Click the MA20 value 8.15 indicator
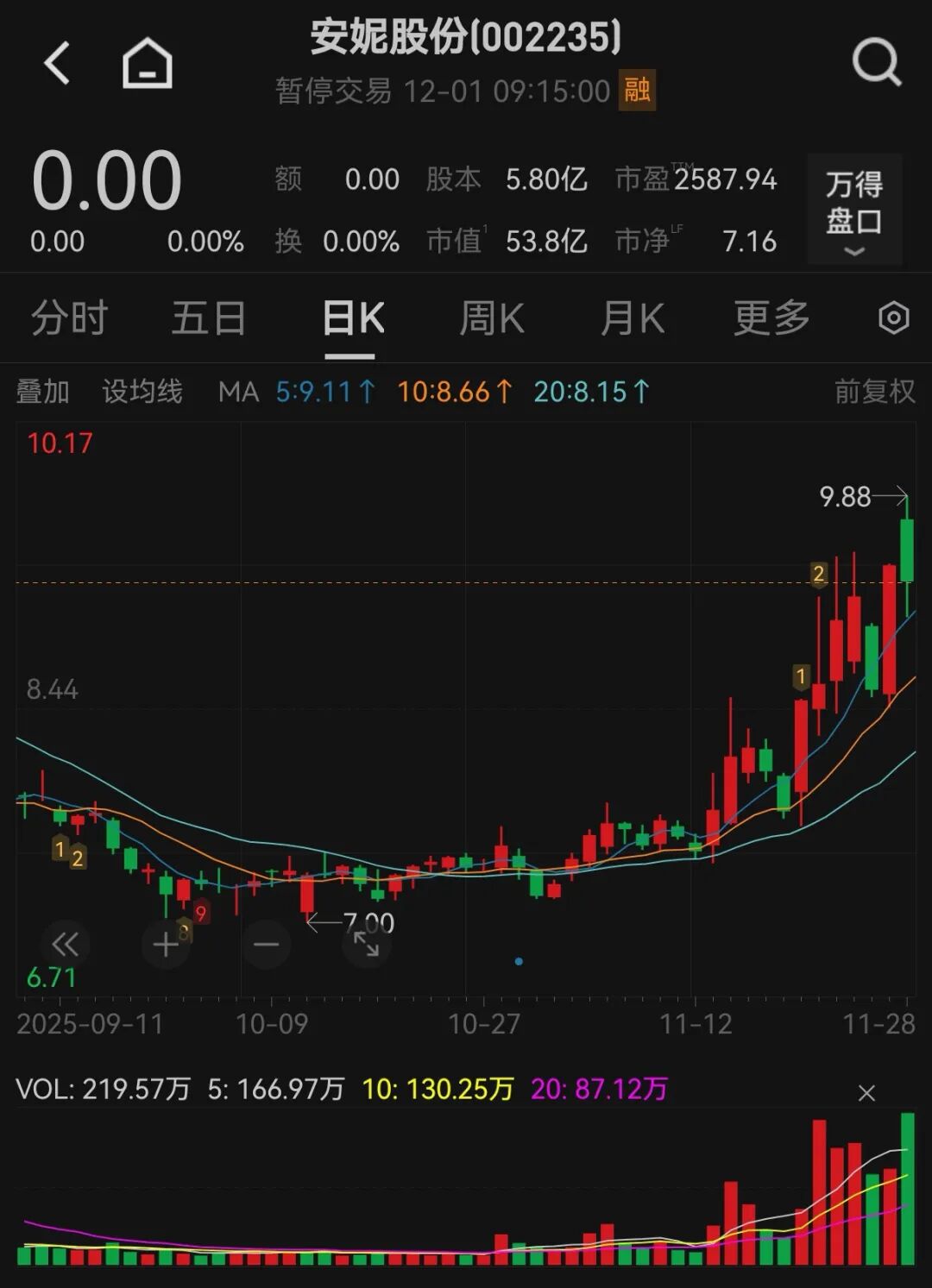The height and width of the screenshot is (1288, 932). tap(589, 392)
